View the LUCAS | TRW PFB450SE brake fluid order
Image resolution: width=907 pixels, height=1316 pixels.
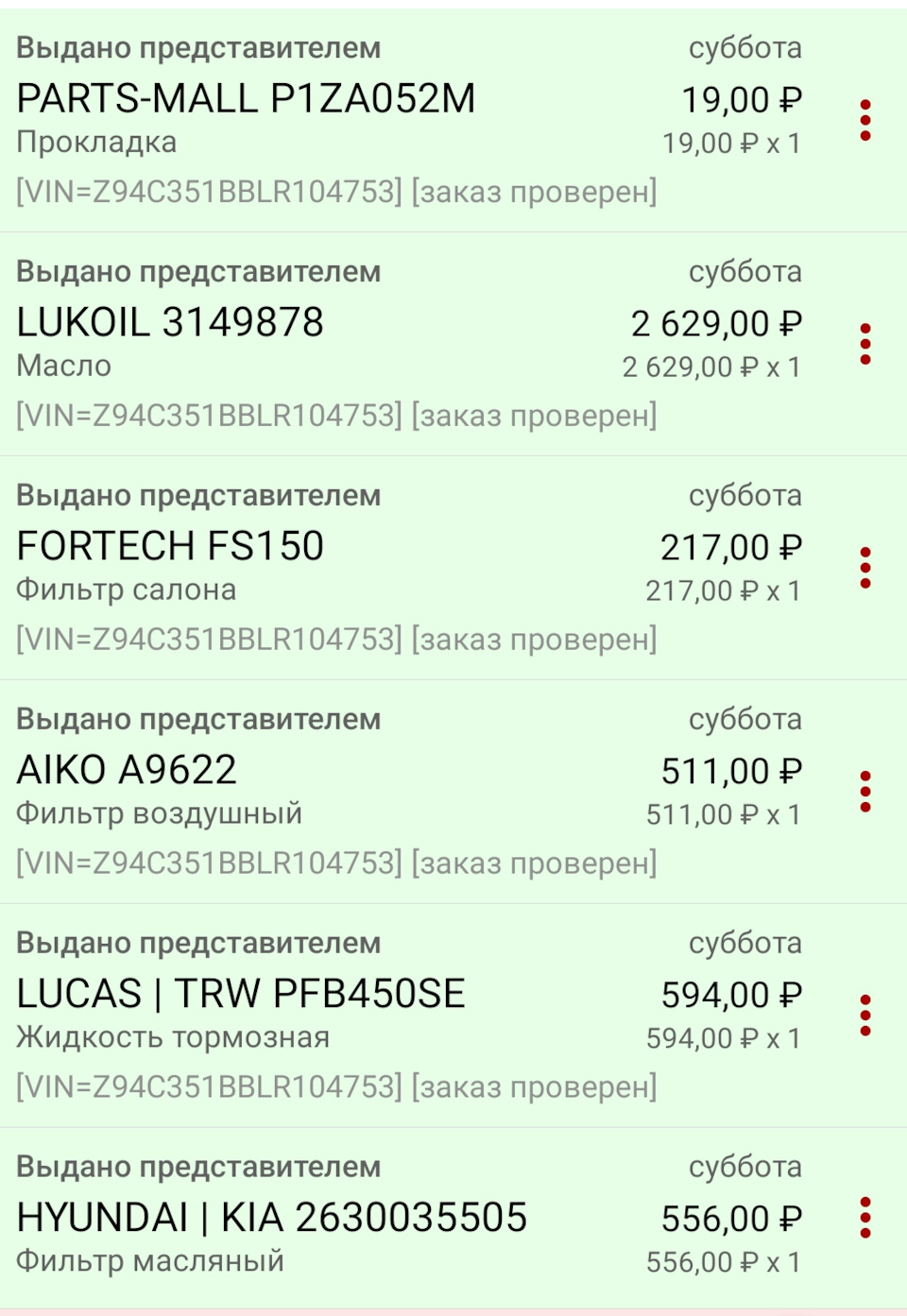242,995
